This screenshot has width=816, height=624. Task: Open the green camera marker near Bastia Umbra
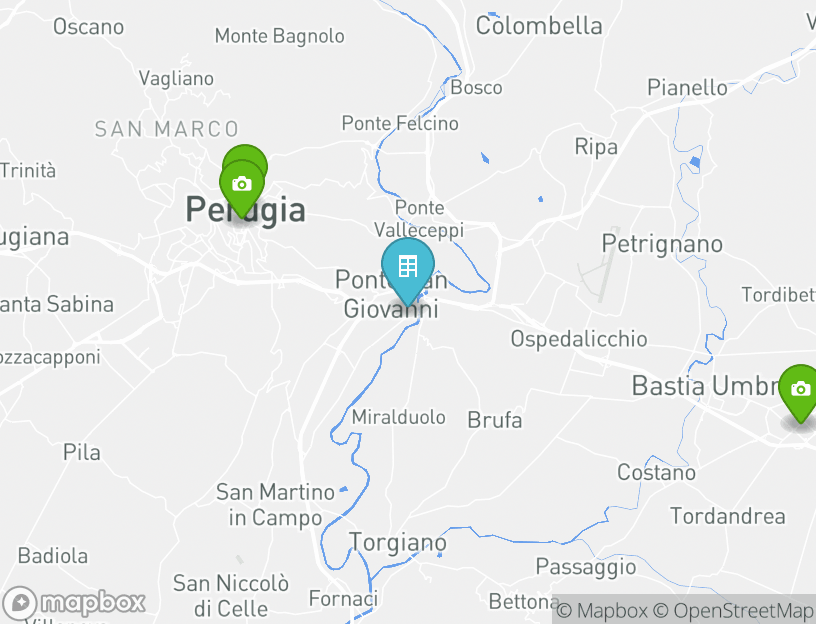(x=800, y=390)
